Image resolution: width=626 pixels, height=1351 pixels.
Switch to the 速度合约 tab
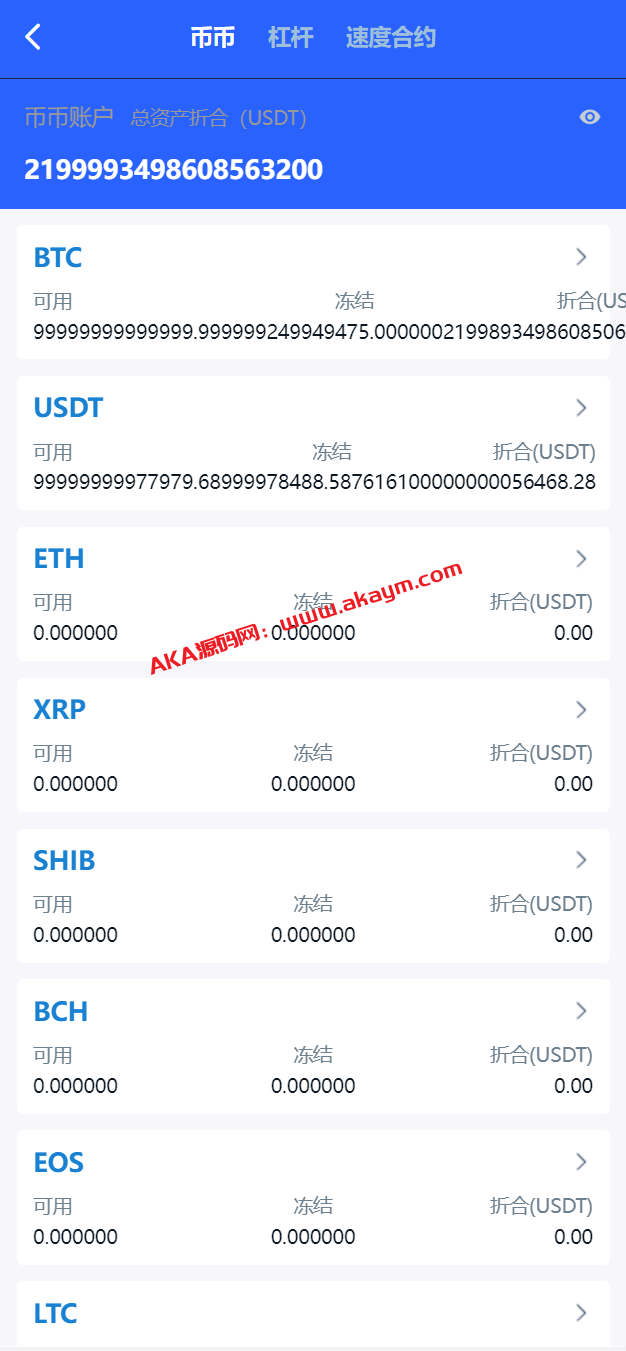coord(391,38)
